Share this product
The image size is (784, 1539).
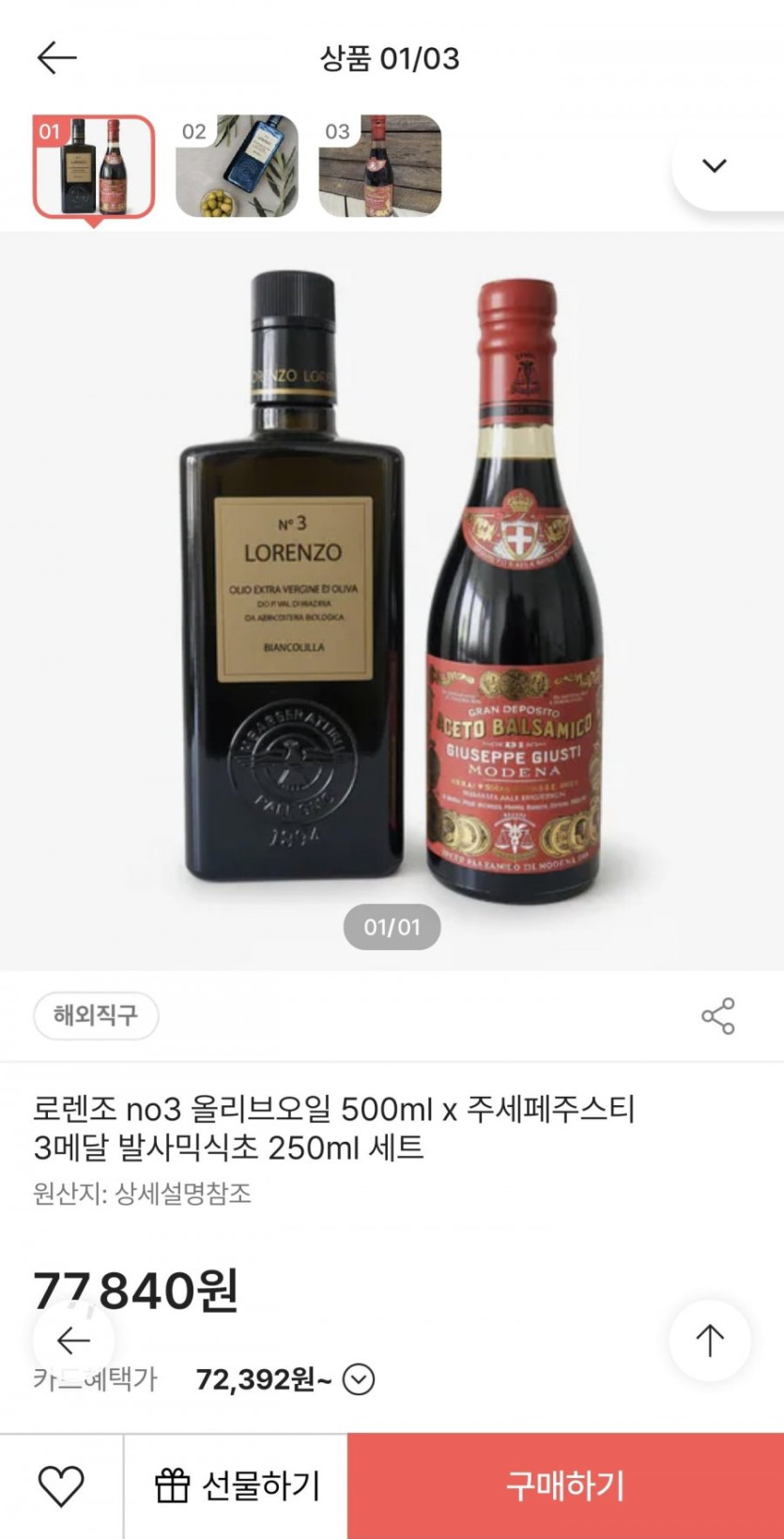[718, 1016]
